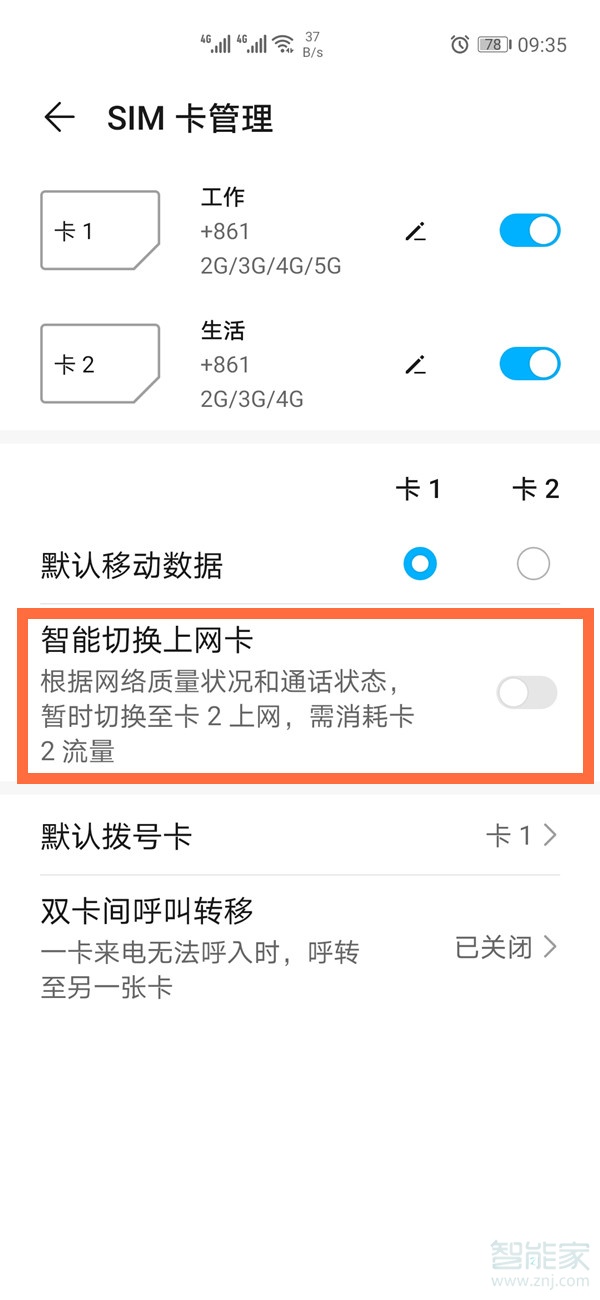
Task: Disable the 卡 1 工作 SIM switch
Action: click(x=529, y=231)
